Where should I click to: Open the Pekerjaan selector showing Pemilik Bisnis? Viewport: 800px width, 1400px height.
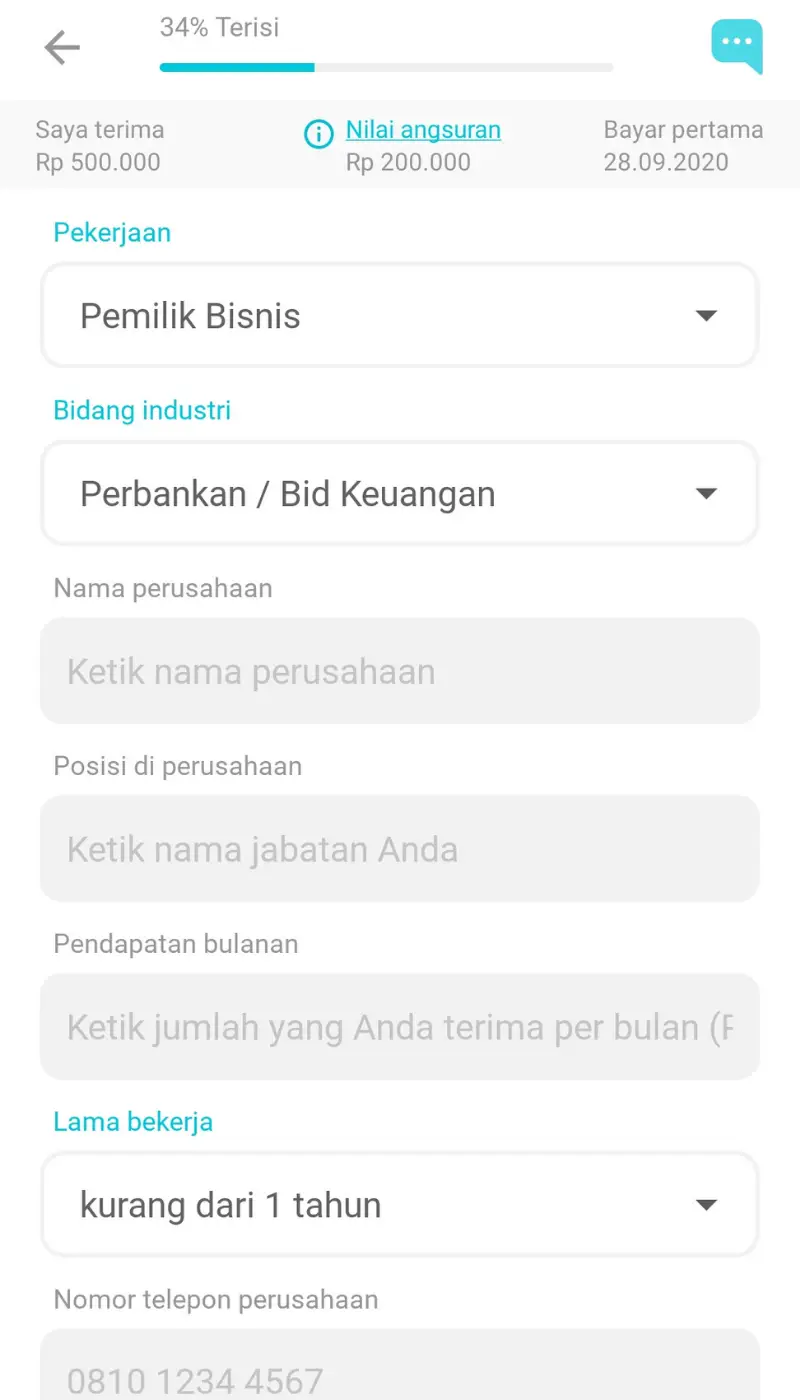tap(400, 315)
